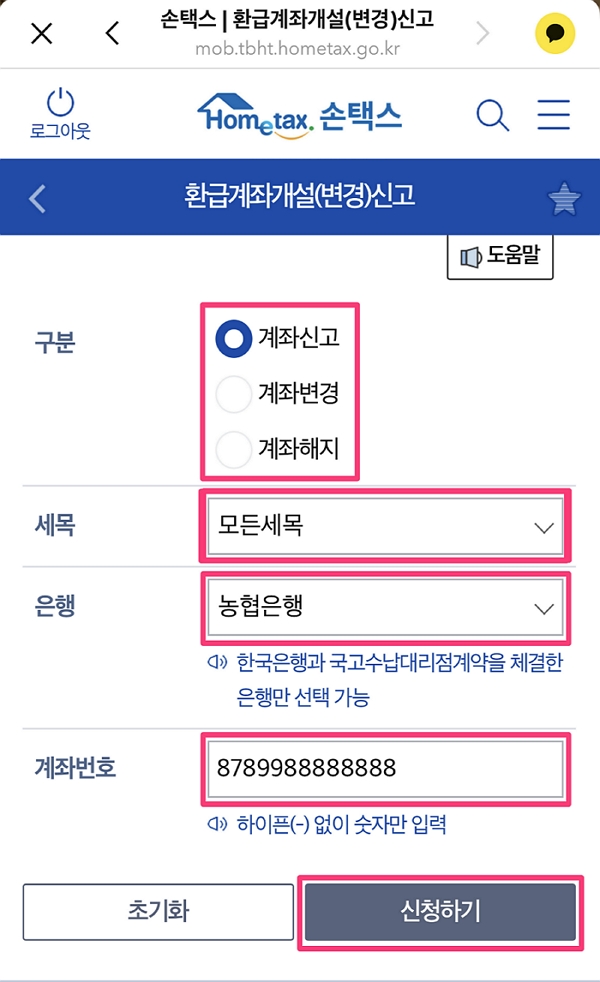Select the 계좌해지 radio option
This screenshot has width=600, height=982.
pos(277,448)
